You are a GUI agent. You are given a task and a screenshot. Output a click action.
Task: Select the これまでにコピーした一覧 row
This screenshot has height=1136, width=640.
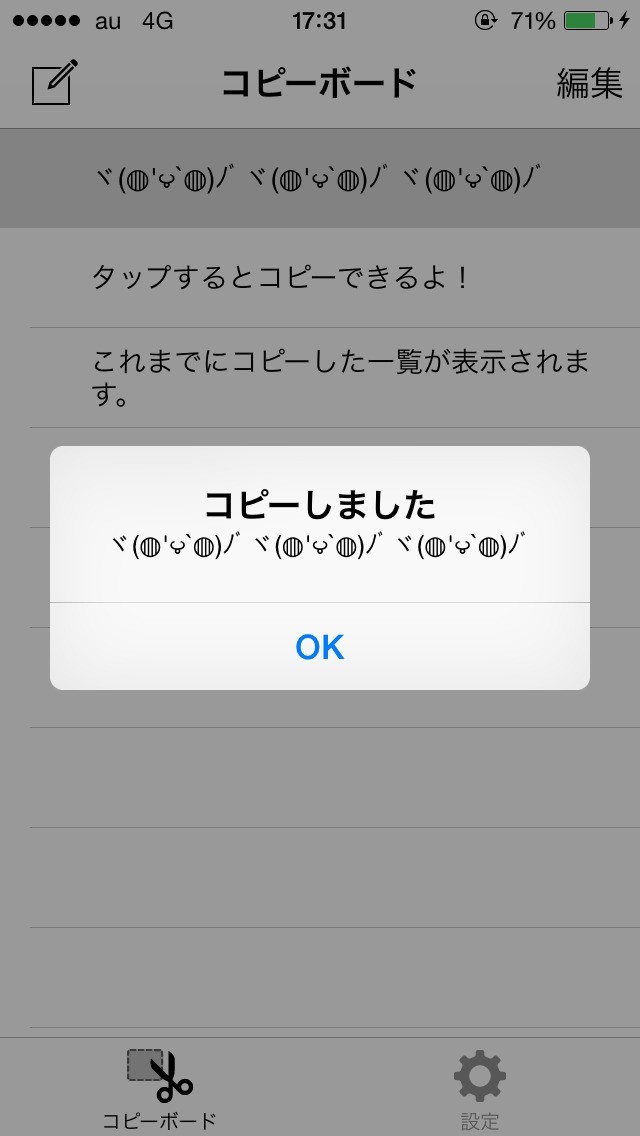point(320,377)
